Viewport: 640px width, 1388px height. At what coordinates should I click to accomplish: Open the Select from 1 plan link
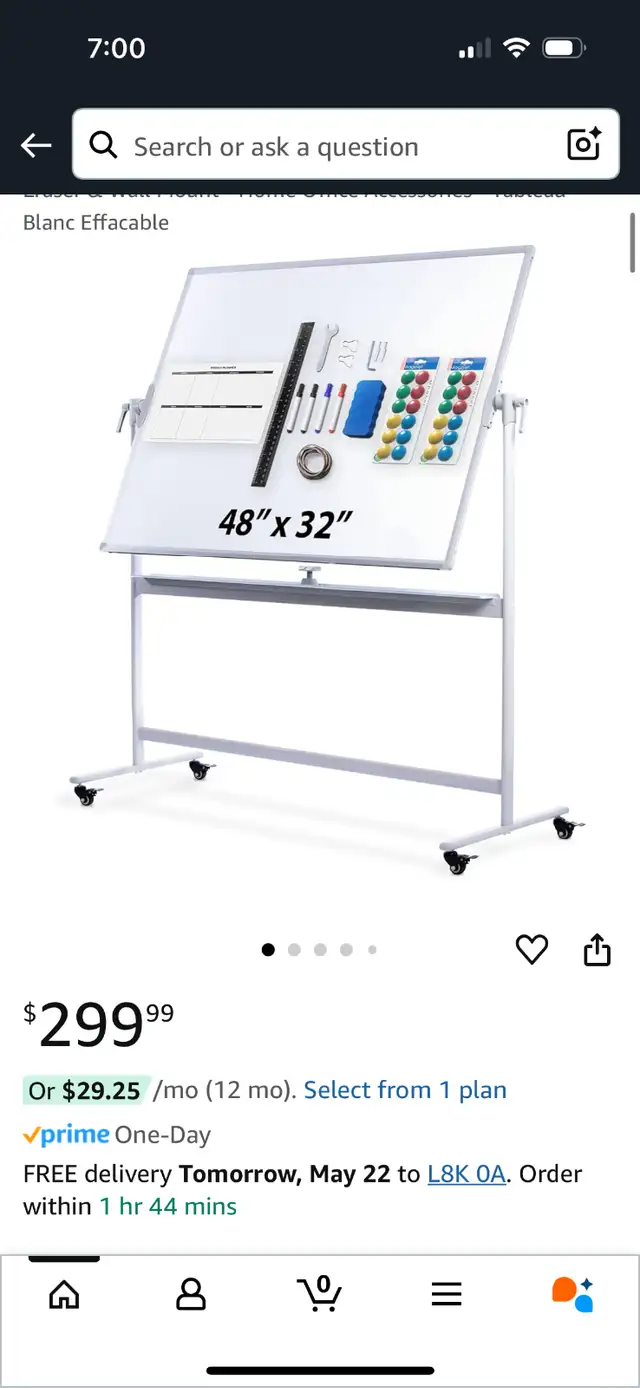pyautogui.click(x=405, y=1090)
